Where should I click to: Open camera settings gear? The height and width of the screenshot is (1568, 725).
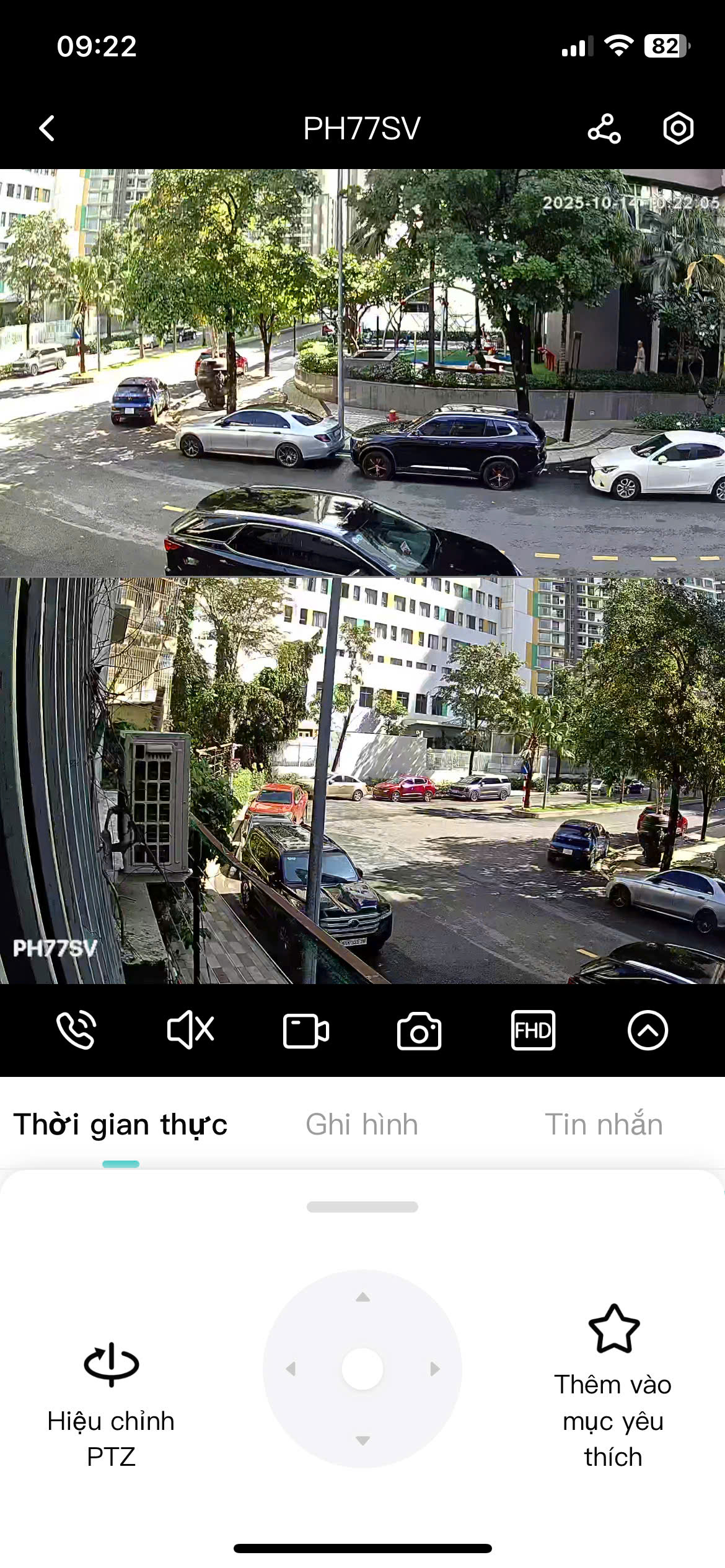click(x=678, y=129)
